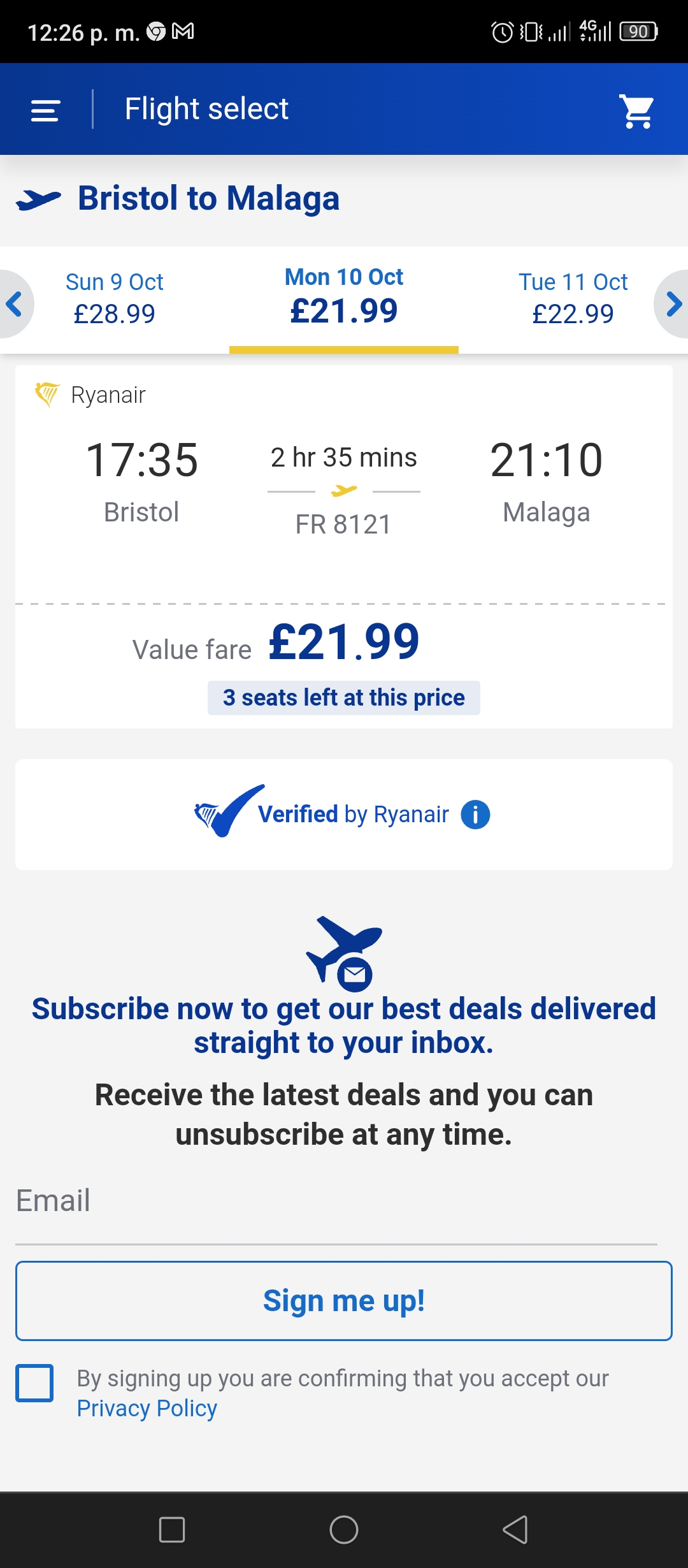Open the shopping cart
This screenshot has width=688, height=1568.
pos(637,111)
